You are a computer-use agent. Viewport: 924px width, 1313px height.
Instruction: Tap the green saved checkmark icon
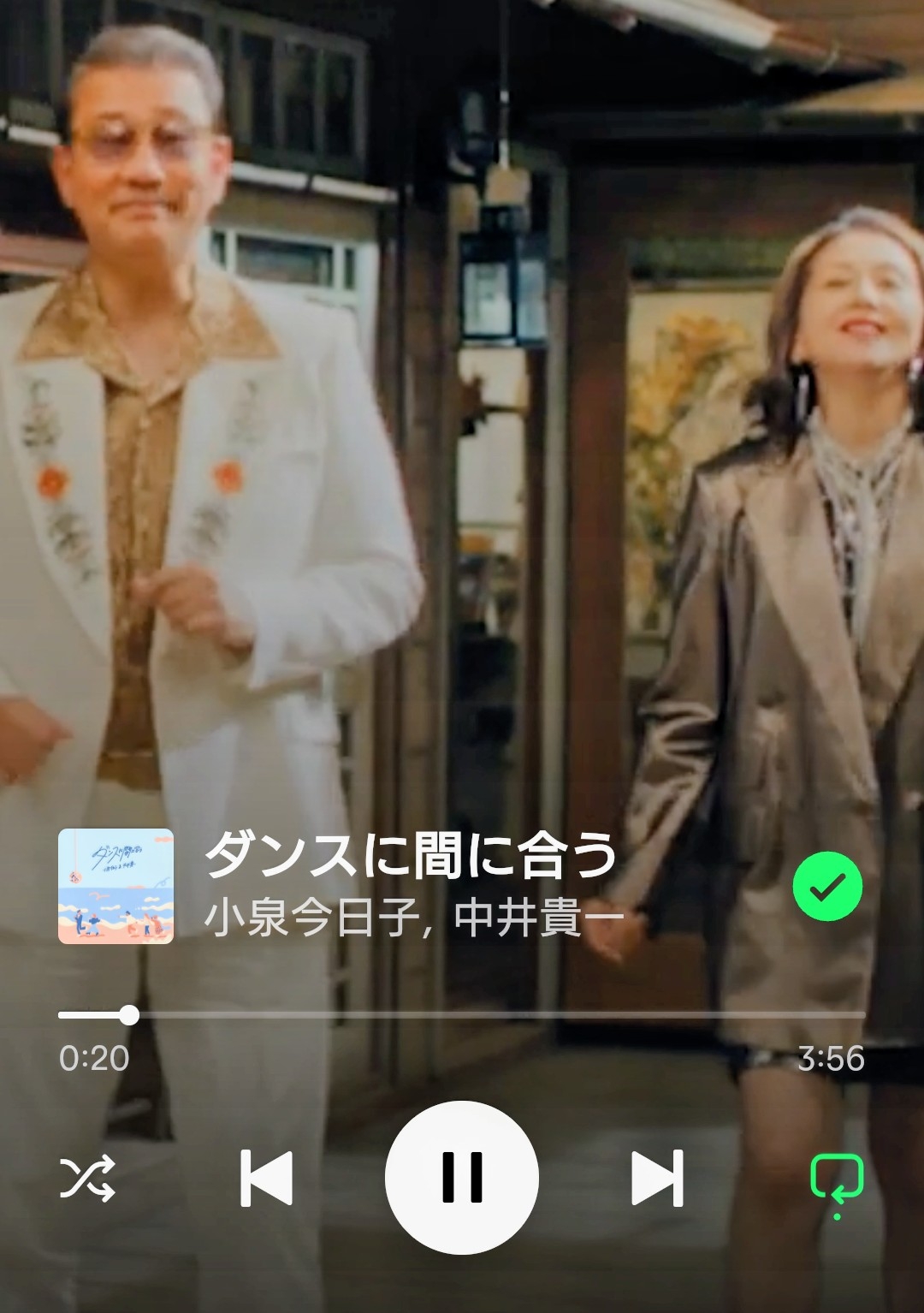pos(827,887)
